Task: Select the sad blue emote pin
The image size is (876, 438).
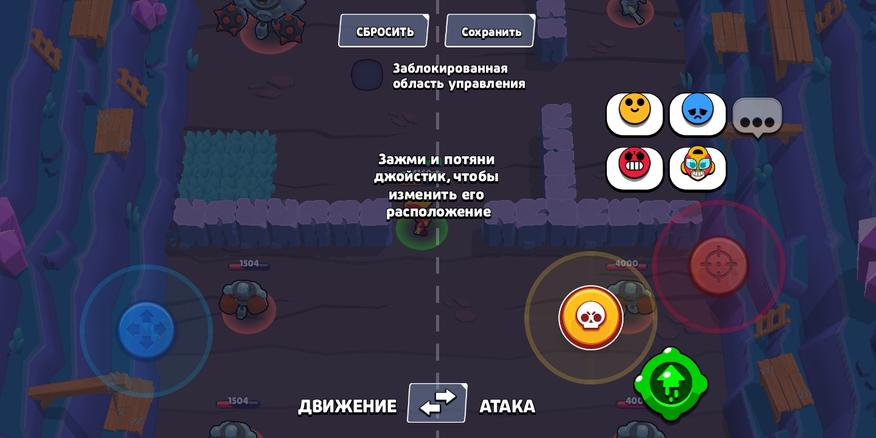Action: coord(696,112)
